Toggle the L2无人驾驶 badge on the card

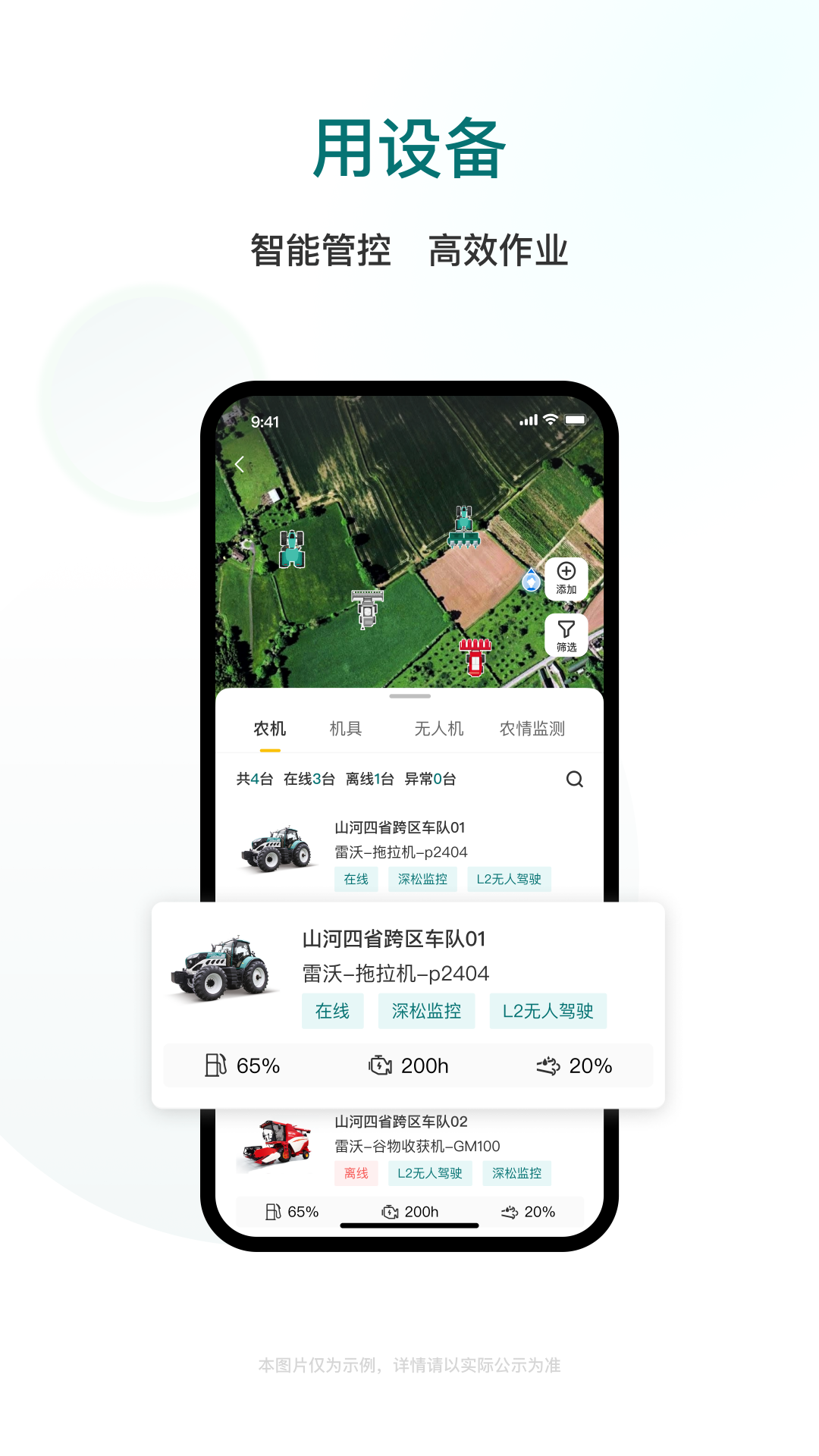tap(548, 1010)
